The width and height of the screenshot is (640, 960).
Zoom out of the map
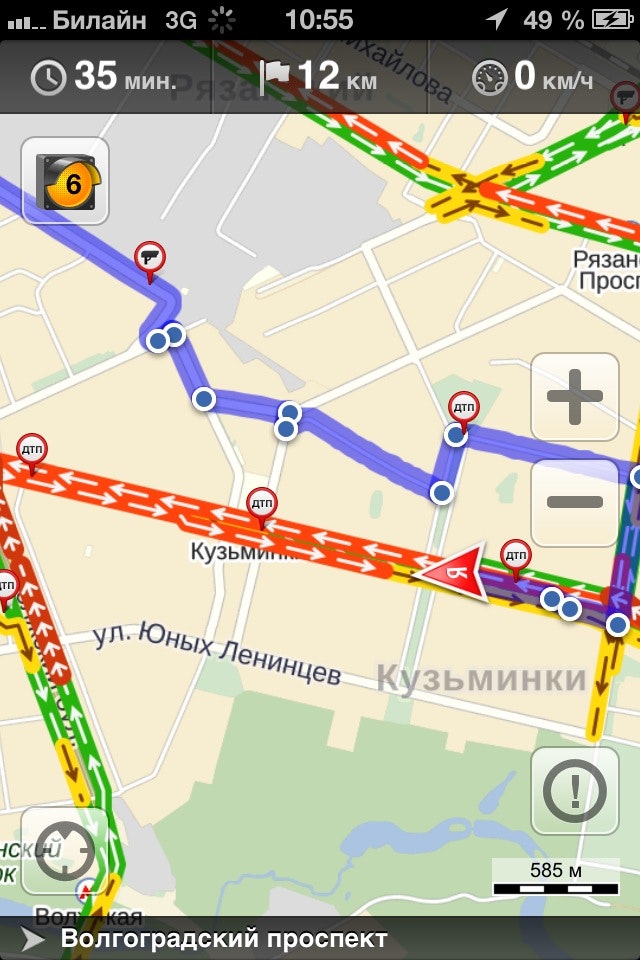(x=575, y=502)
